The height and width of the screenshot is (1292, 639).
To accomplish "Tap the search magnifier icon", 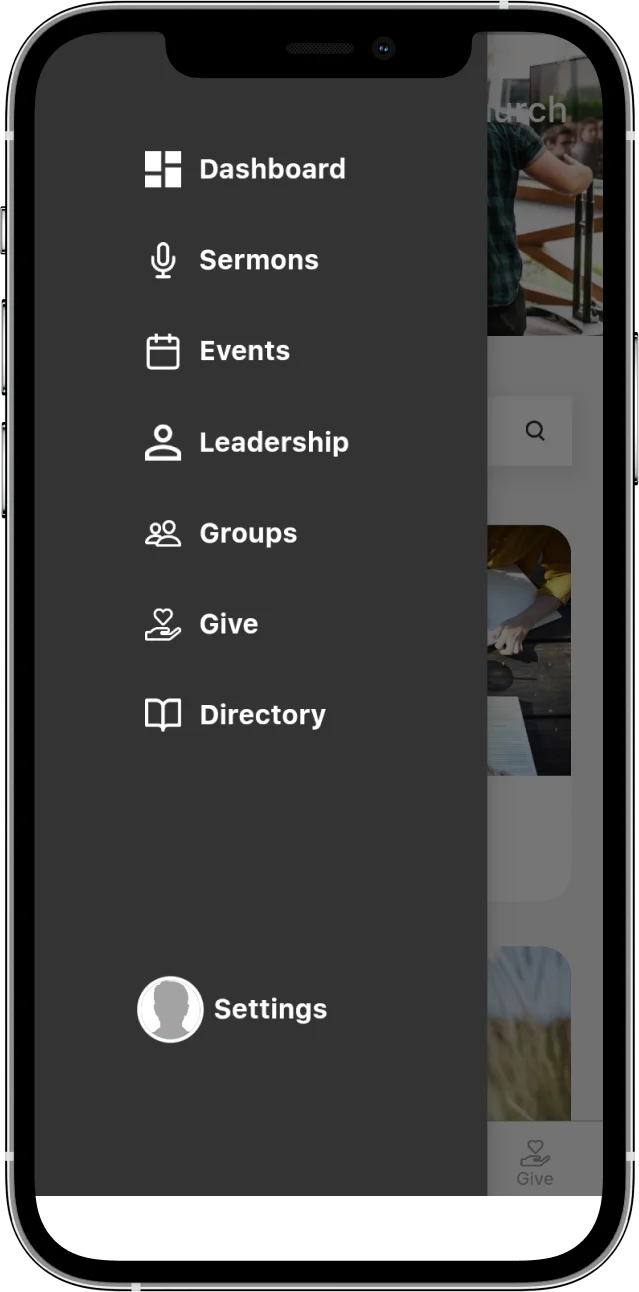I will [x=535, y=431].
